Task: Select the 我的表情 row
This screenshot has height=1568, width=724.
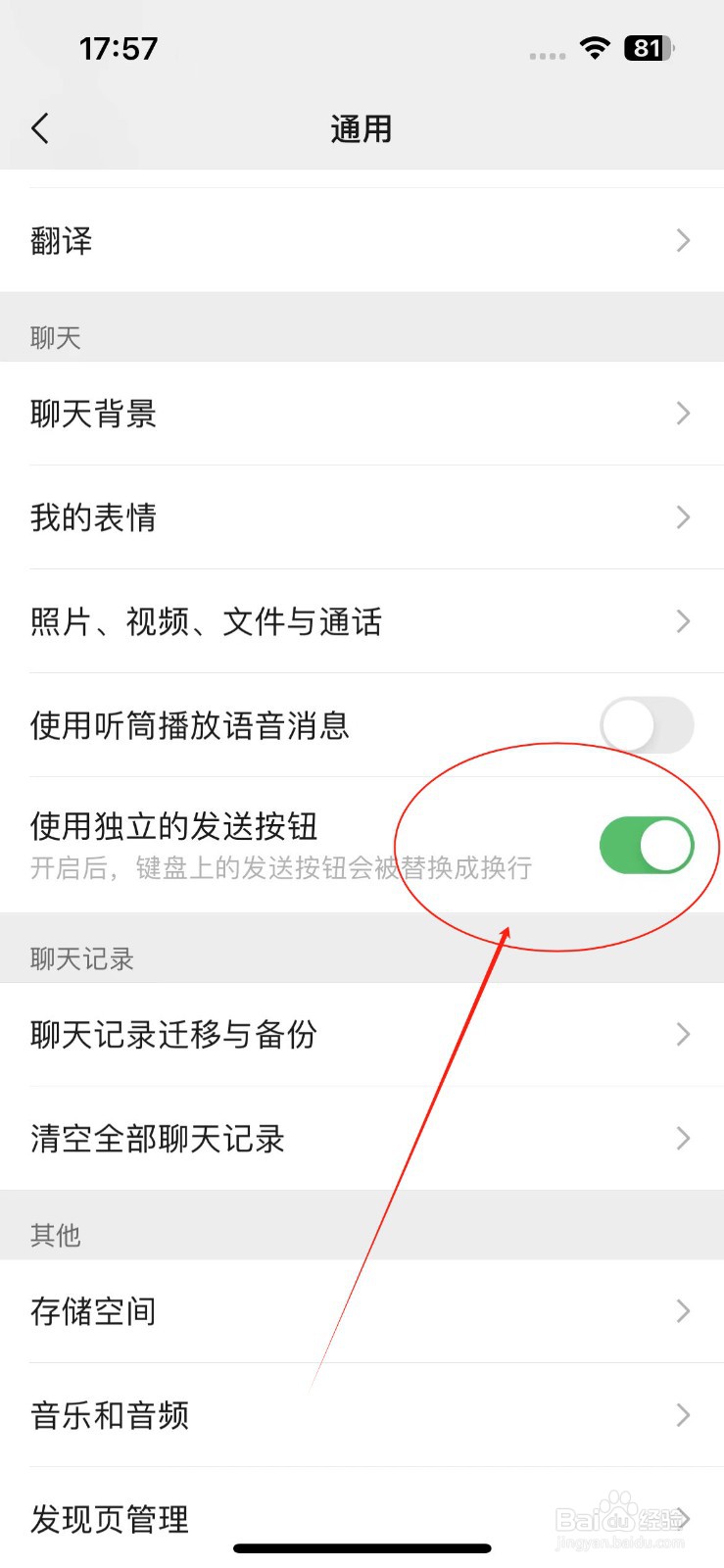Action: [x=93, y=517]
